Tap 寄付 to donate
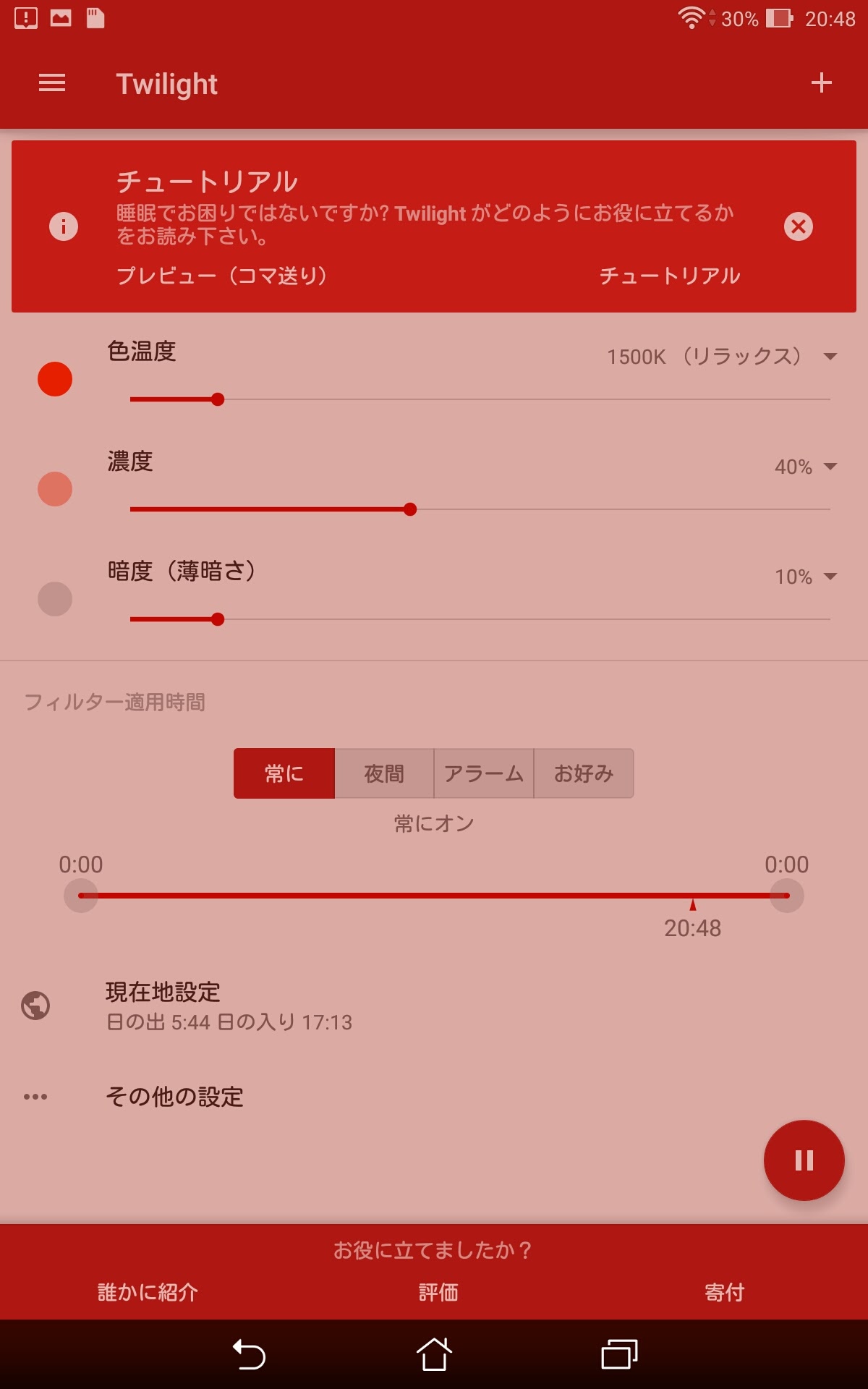 (x=724, y=1292)
